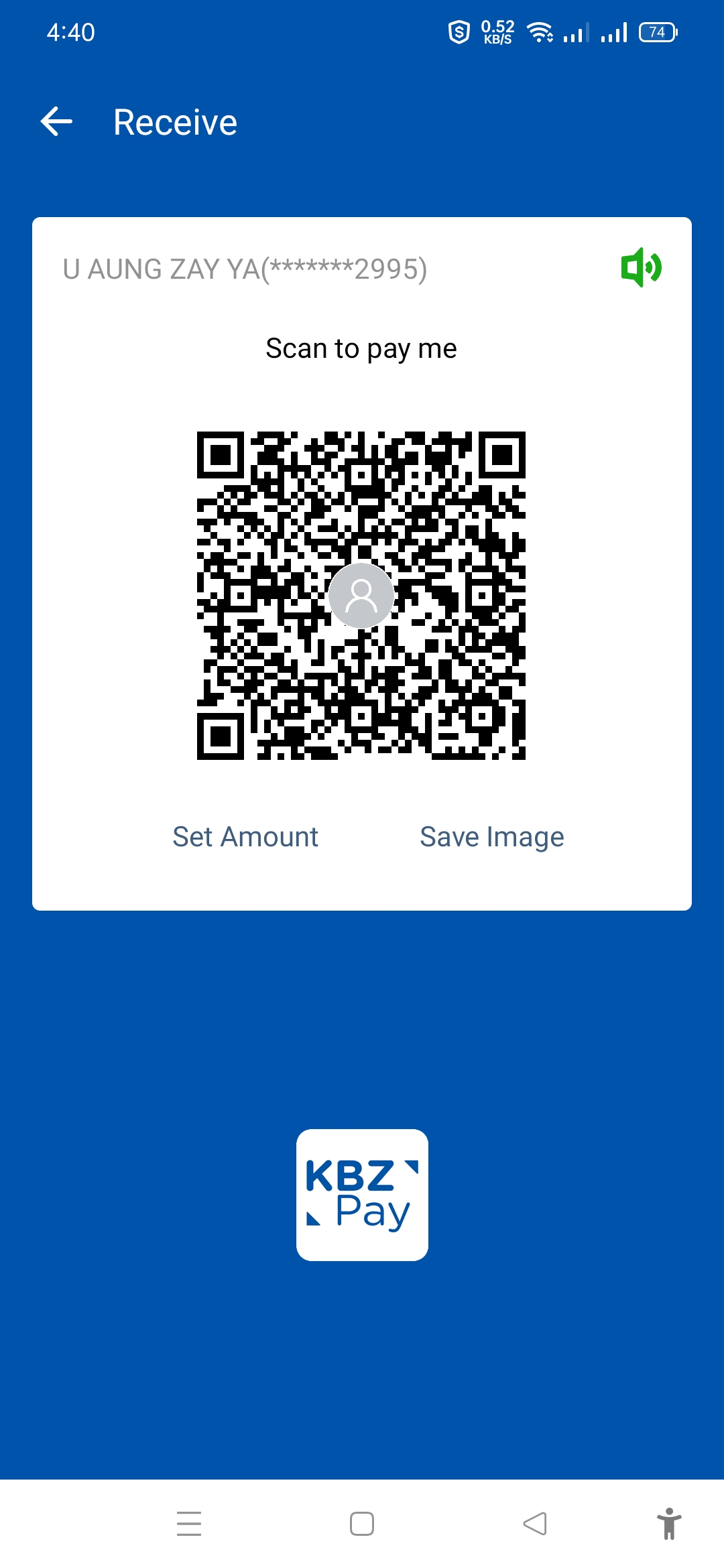724x1568 pixels.
Task: Tap the system back button
Action: point(535,1523)
